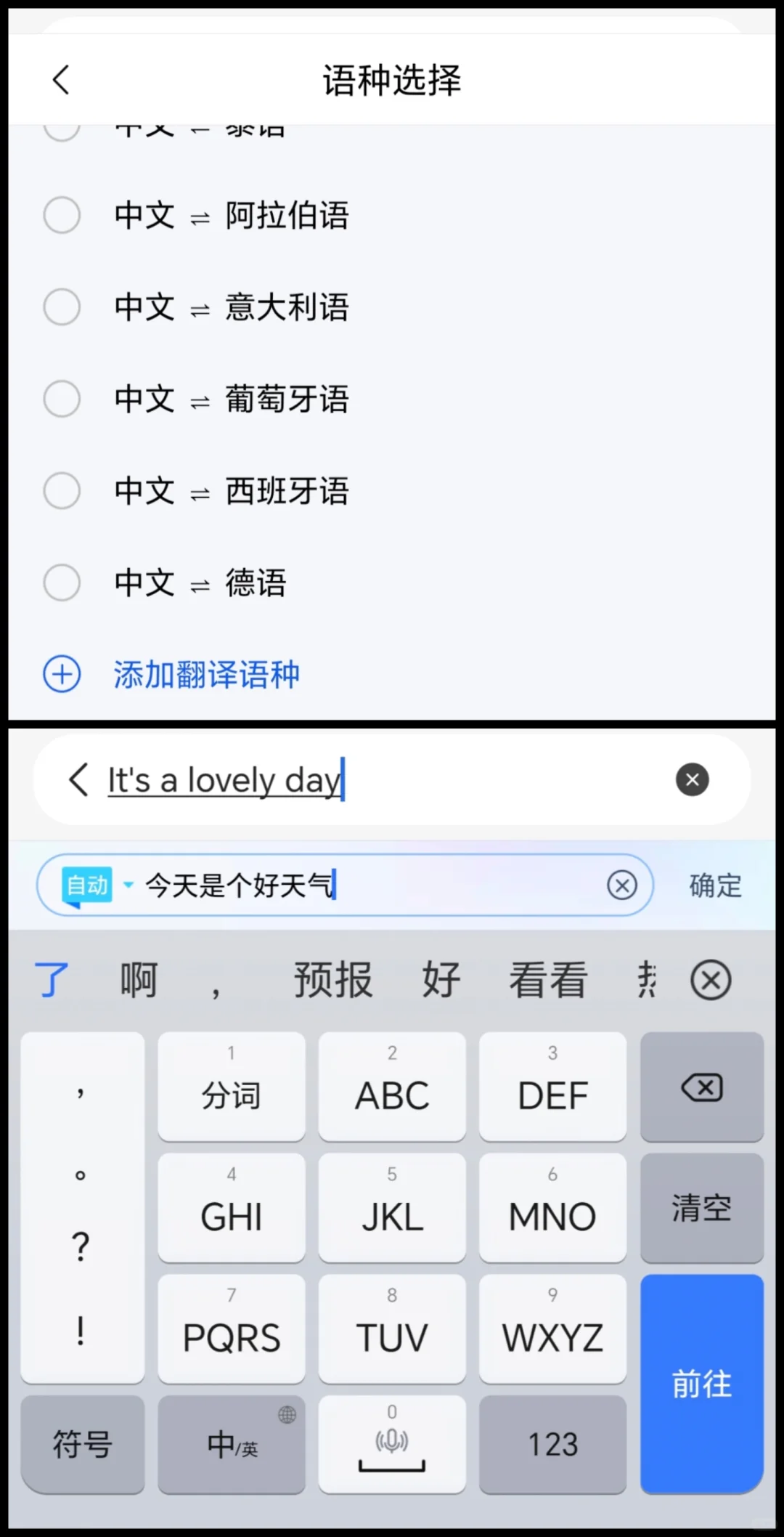Dismiss the candidate word bar with its X icon

coord(710,979)
